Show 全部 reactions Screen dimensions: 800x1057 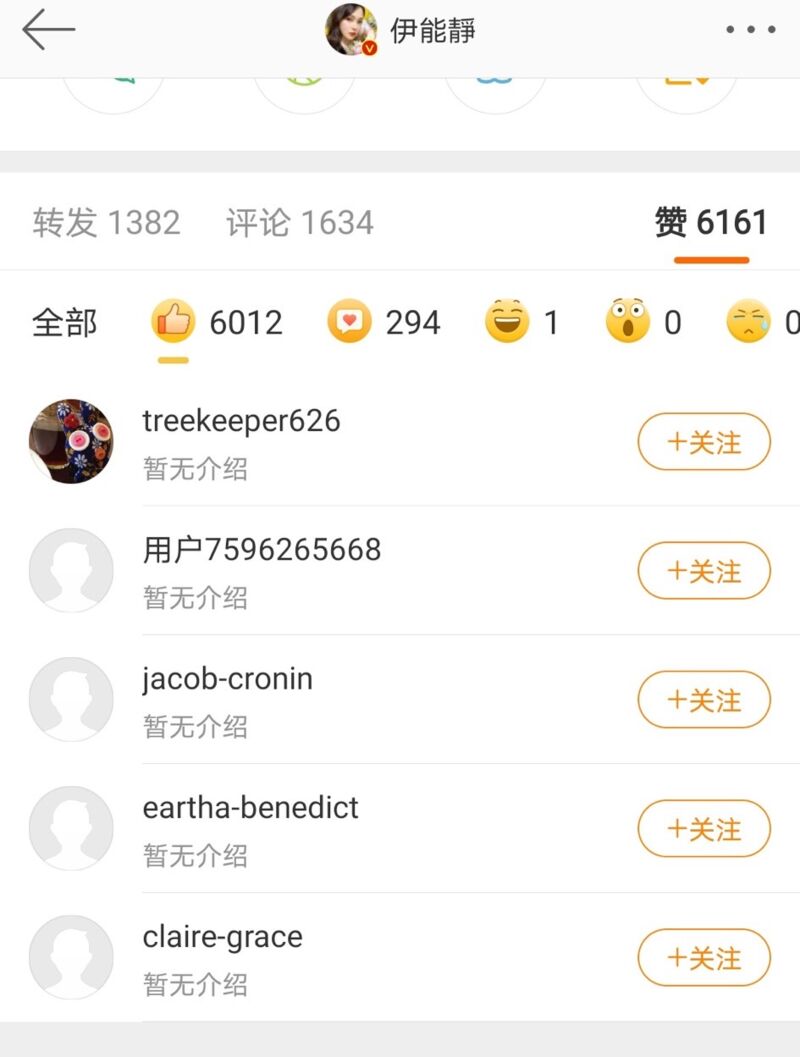[65, 323]
